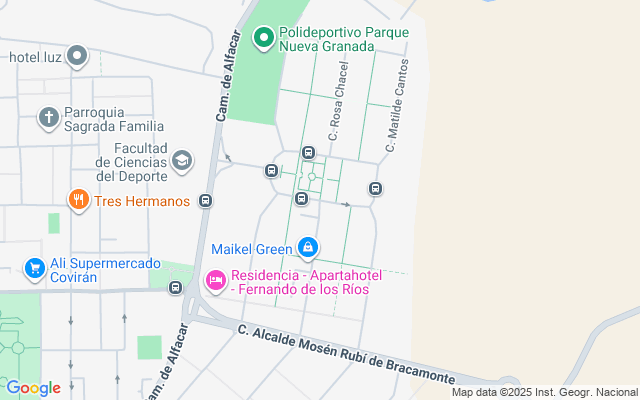
Task: Open Facultad de Ciencias del Deporte marker
Action: point(182,160)
